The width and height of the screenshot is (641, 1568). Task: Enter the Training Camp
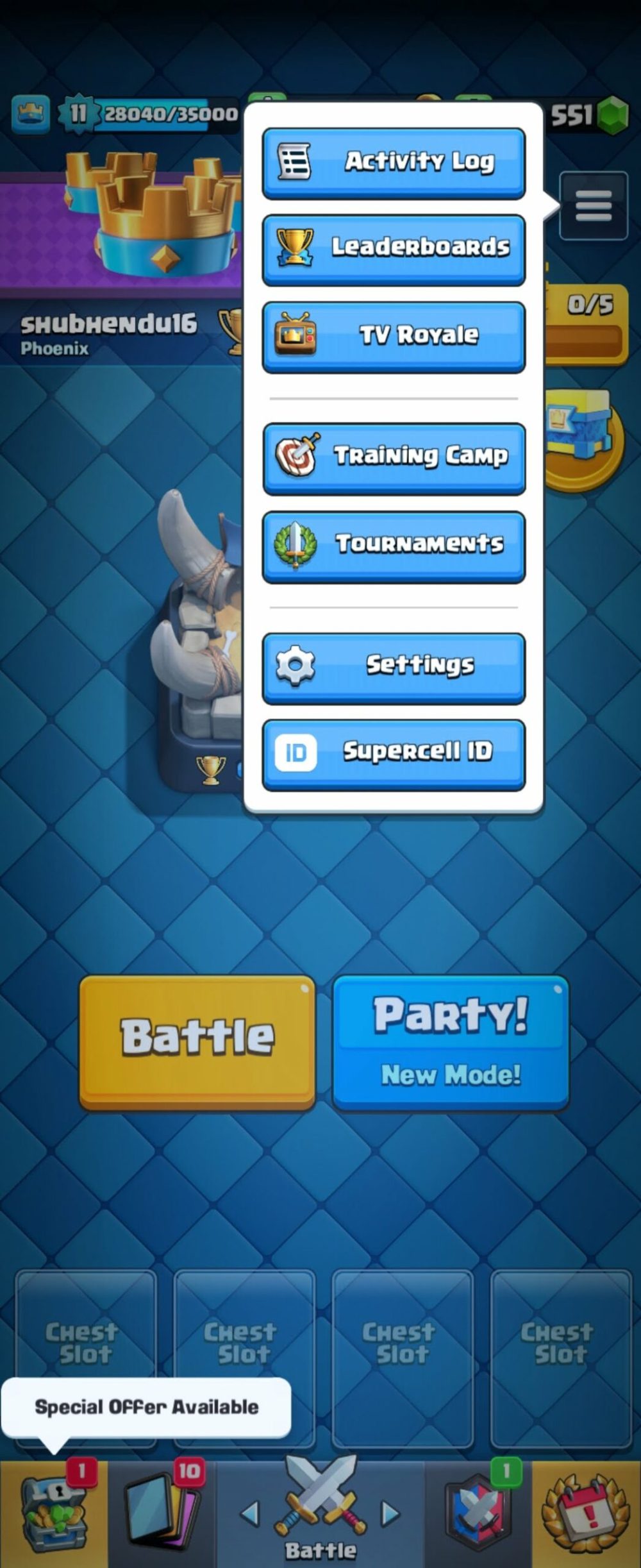pyautogui.click(x=394, y=457)
